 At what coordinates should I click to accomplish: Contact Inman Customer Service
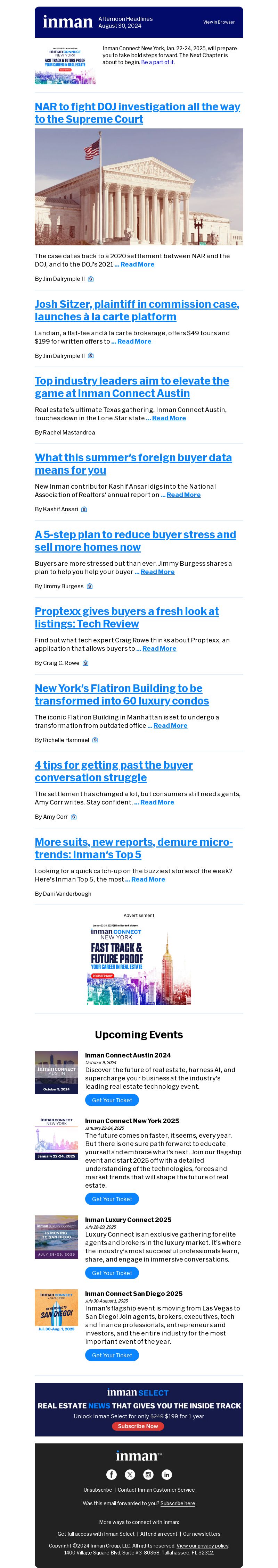(x=156, y=1490)
